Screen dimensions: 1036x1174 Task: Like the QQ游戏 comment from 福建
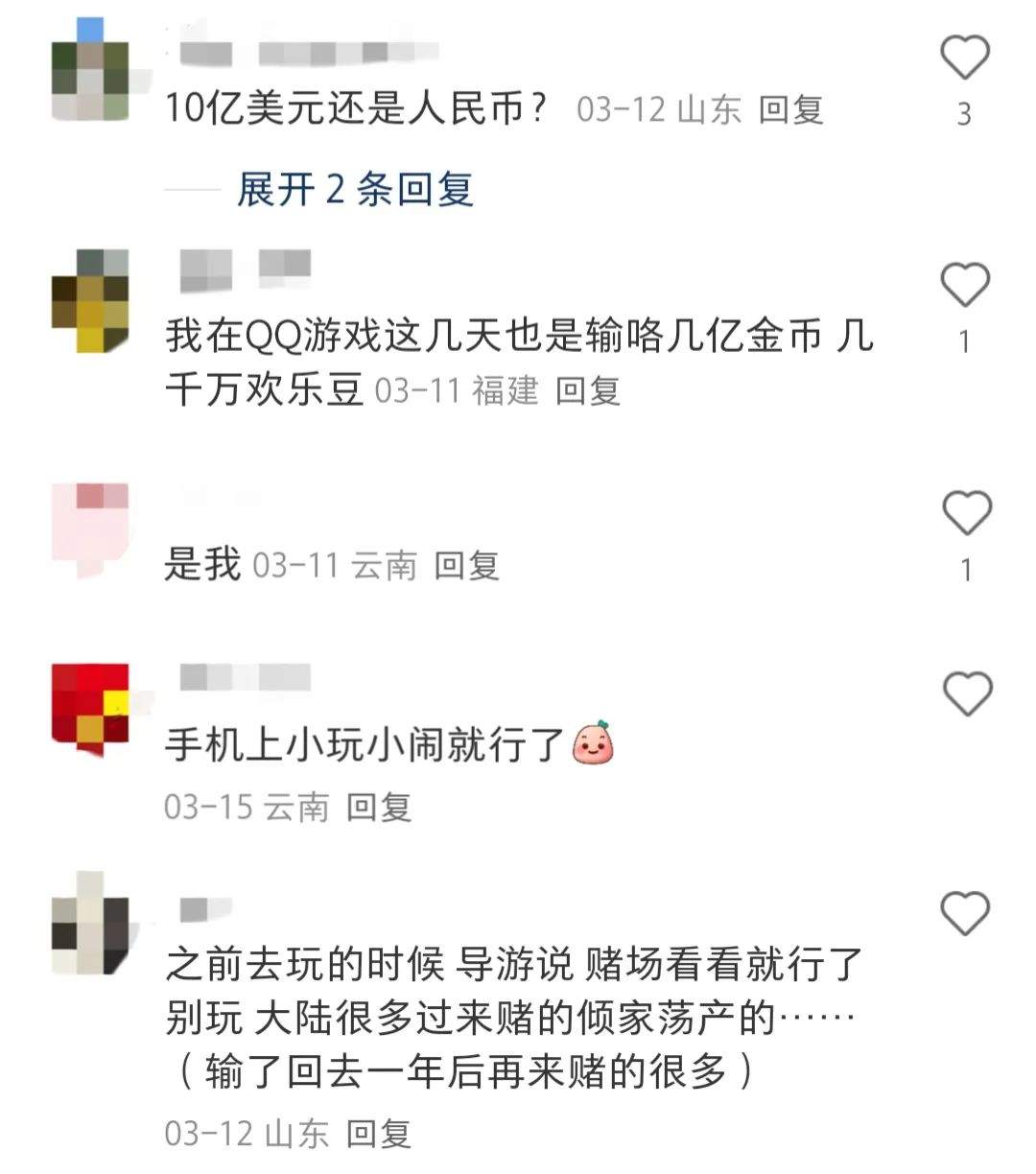click(x=964, y=285)
